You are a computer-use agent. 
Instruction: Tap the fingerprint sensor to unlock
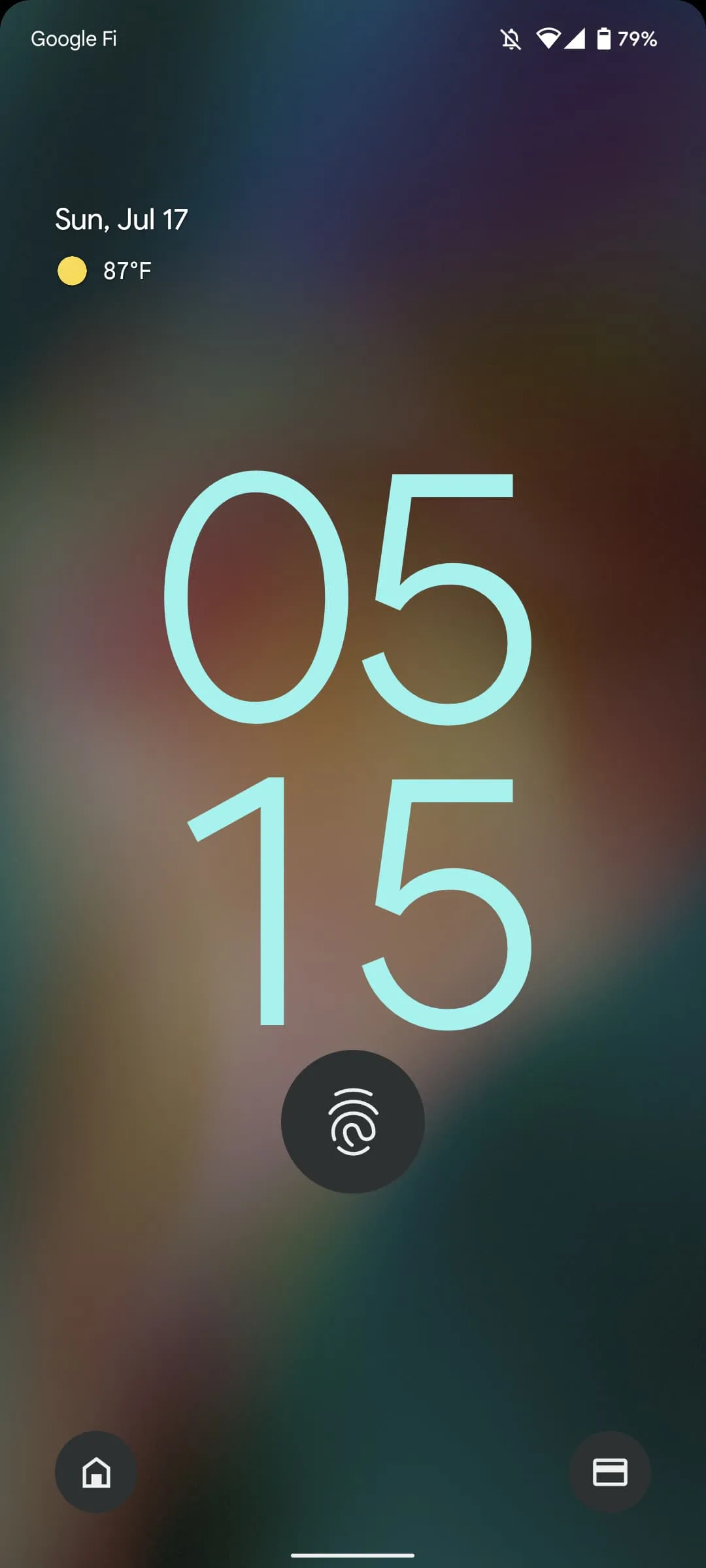[x=353, y=1121]
